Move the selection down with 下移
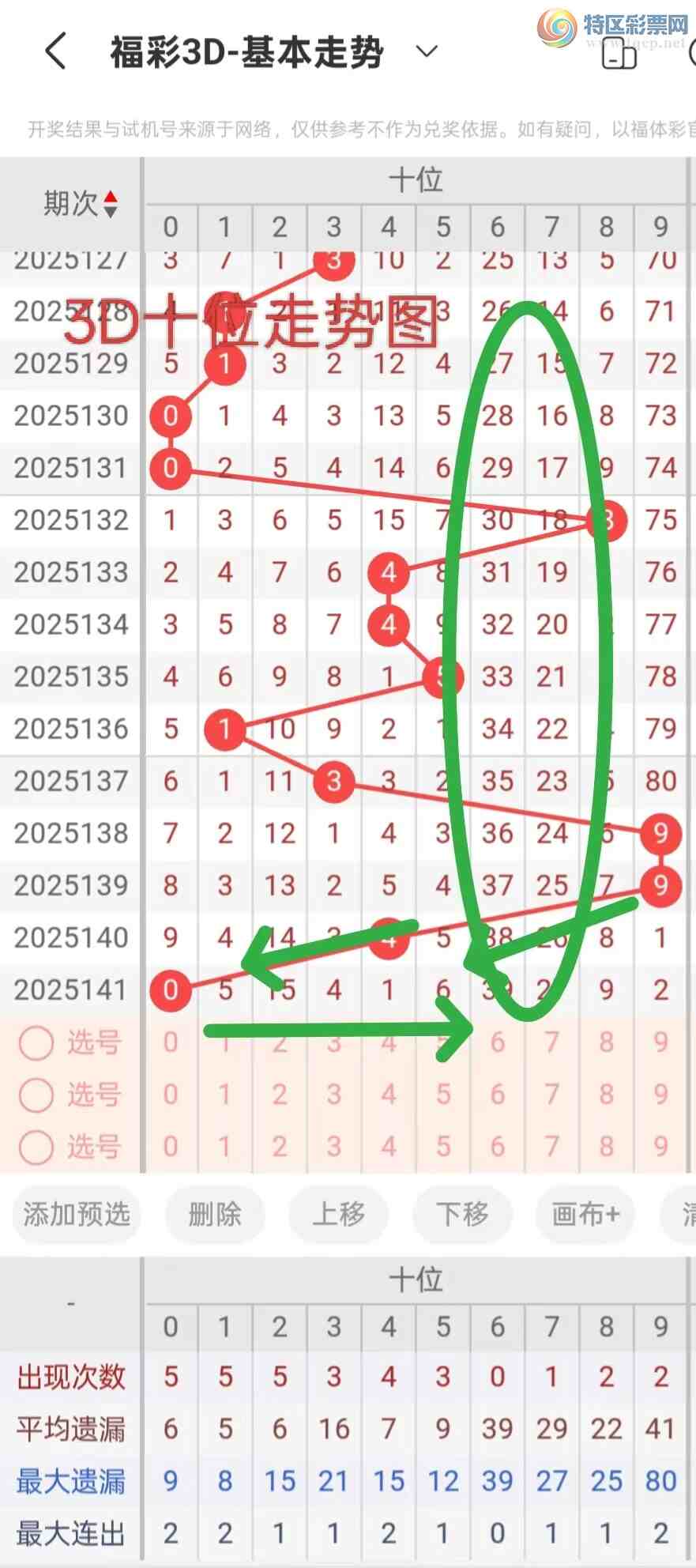 tap(462, 1214)
